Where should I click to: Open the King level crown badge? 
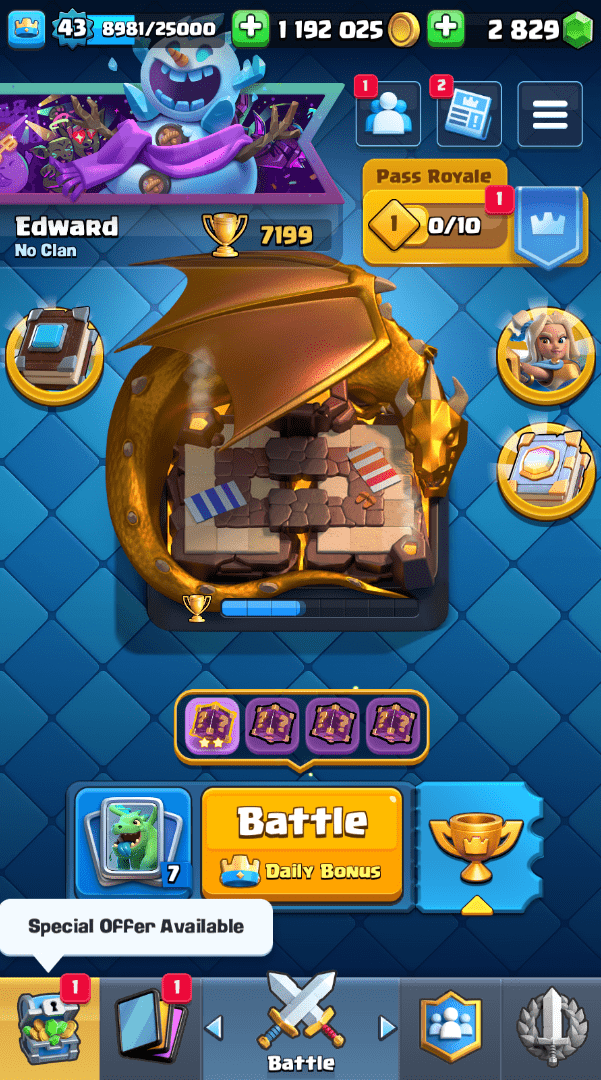(27, 29)
